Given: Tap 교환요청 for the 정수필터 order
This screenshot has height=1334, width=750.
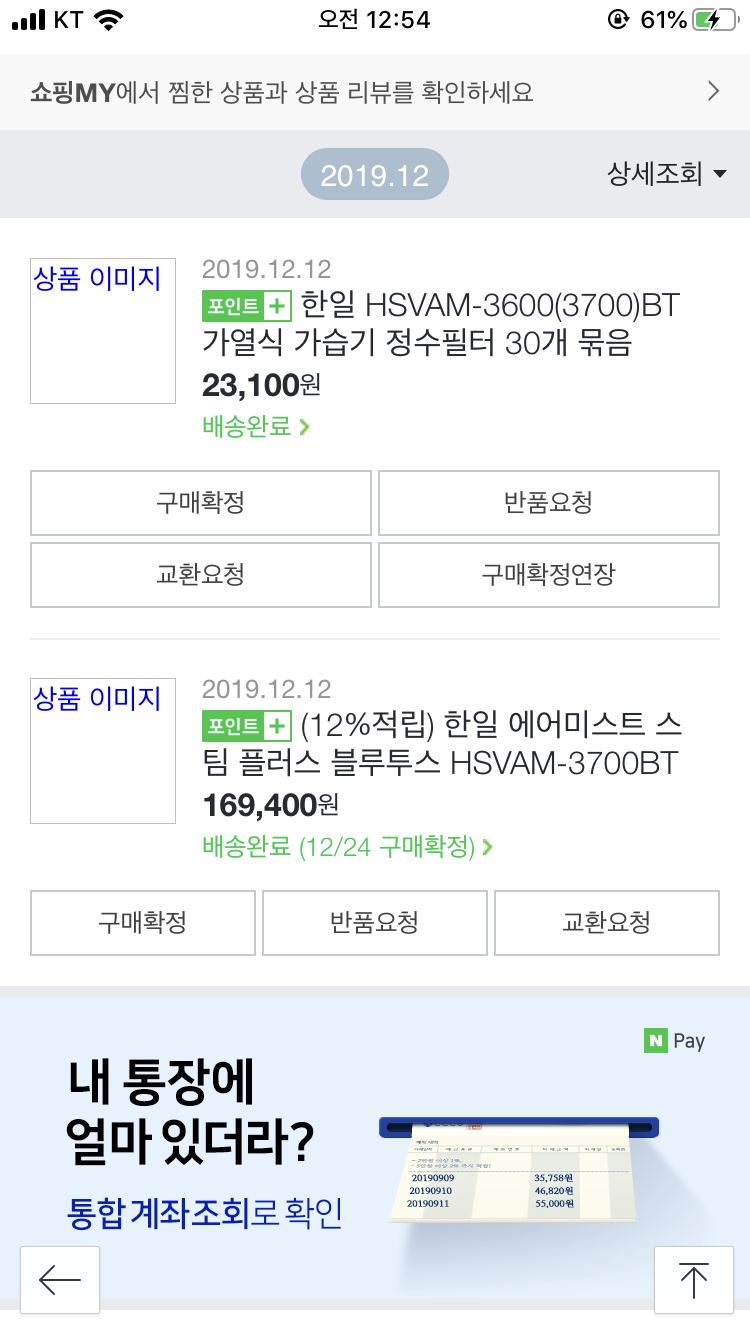Looking at the screenshot, I should coord(201,575).
